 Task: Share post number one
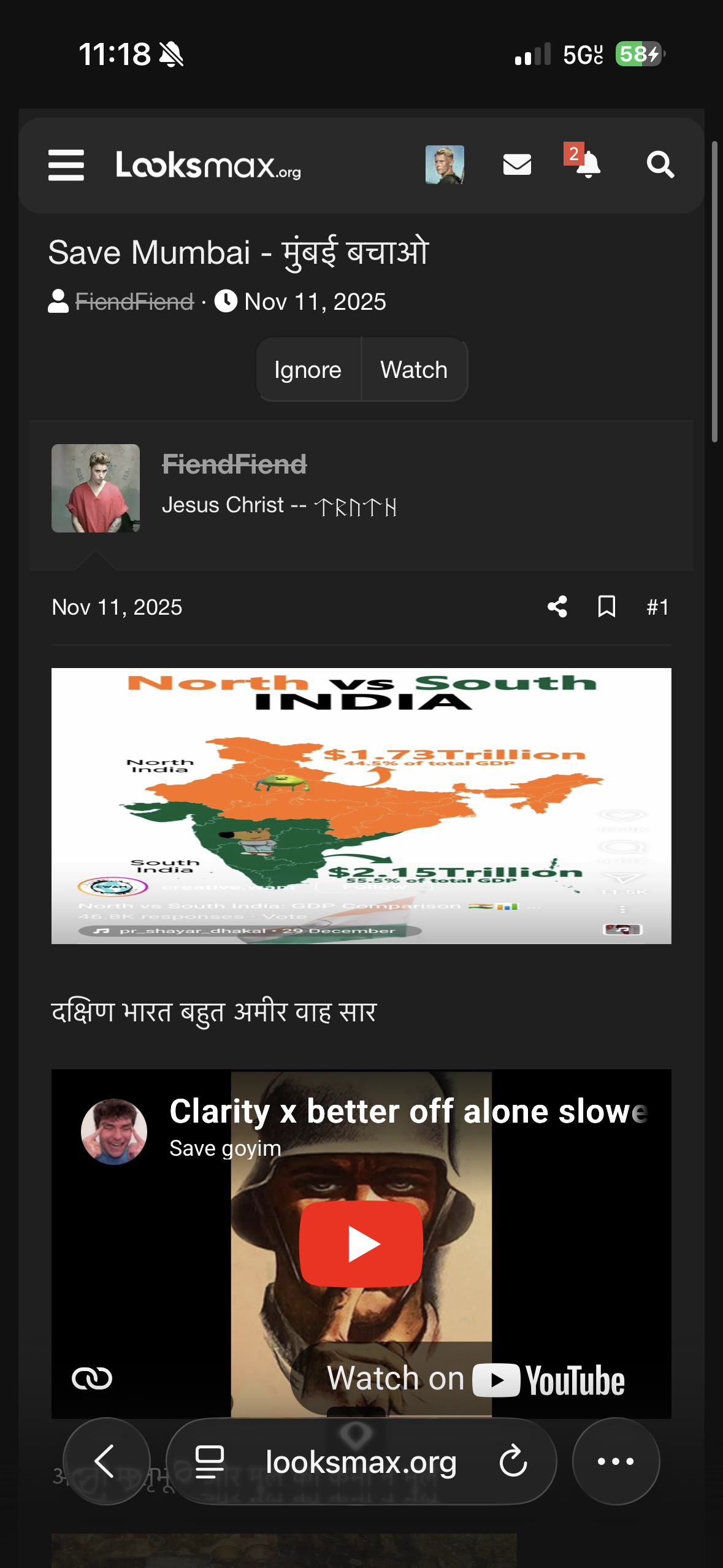[557, 607]
